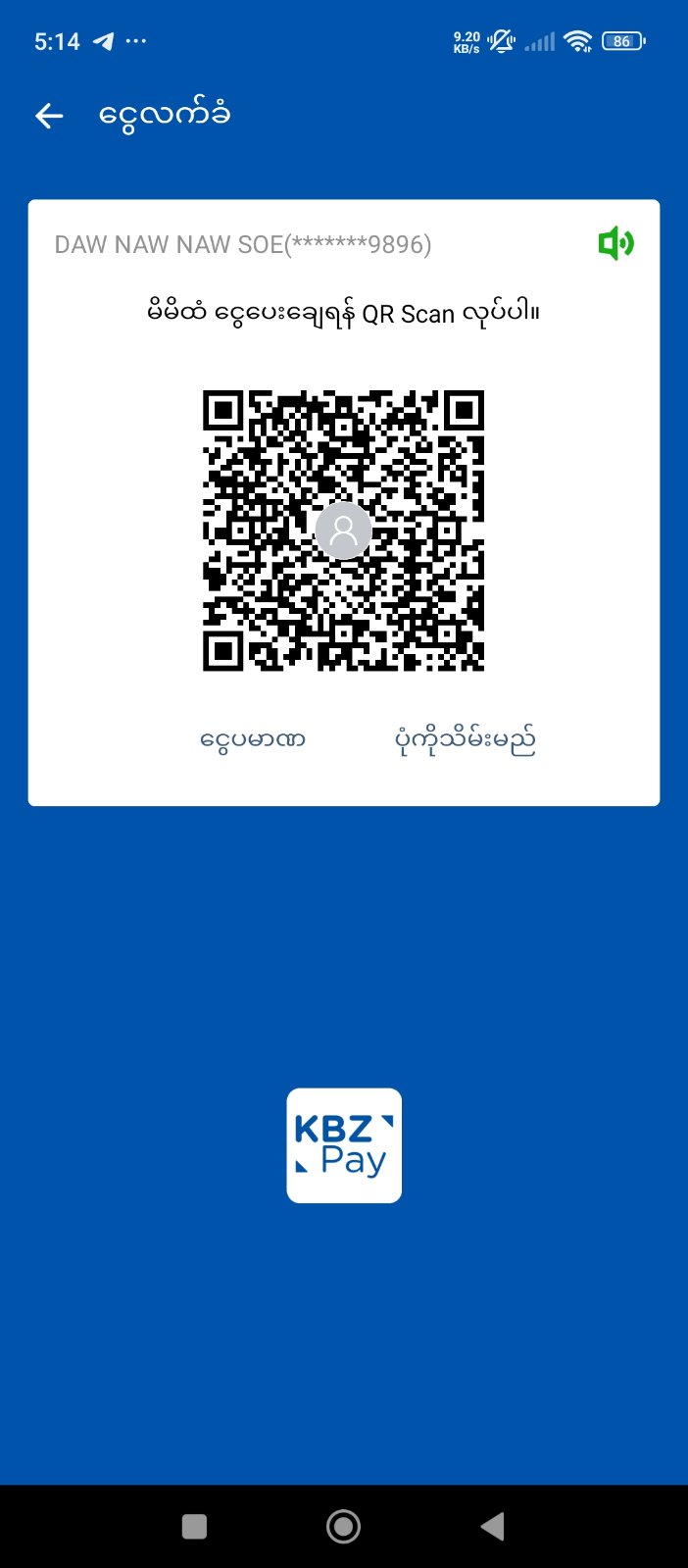
Task: Tap ပုံကိုသိမ်းမည် to save the QR image
Action: [x=465, y=740]
